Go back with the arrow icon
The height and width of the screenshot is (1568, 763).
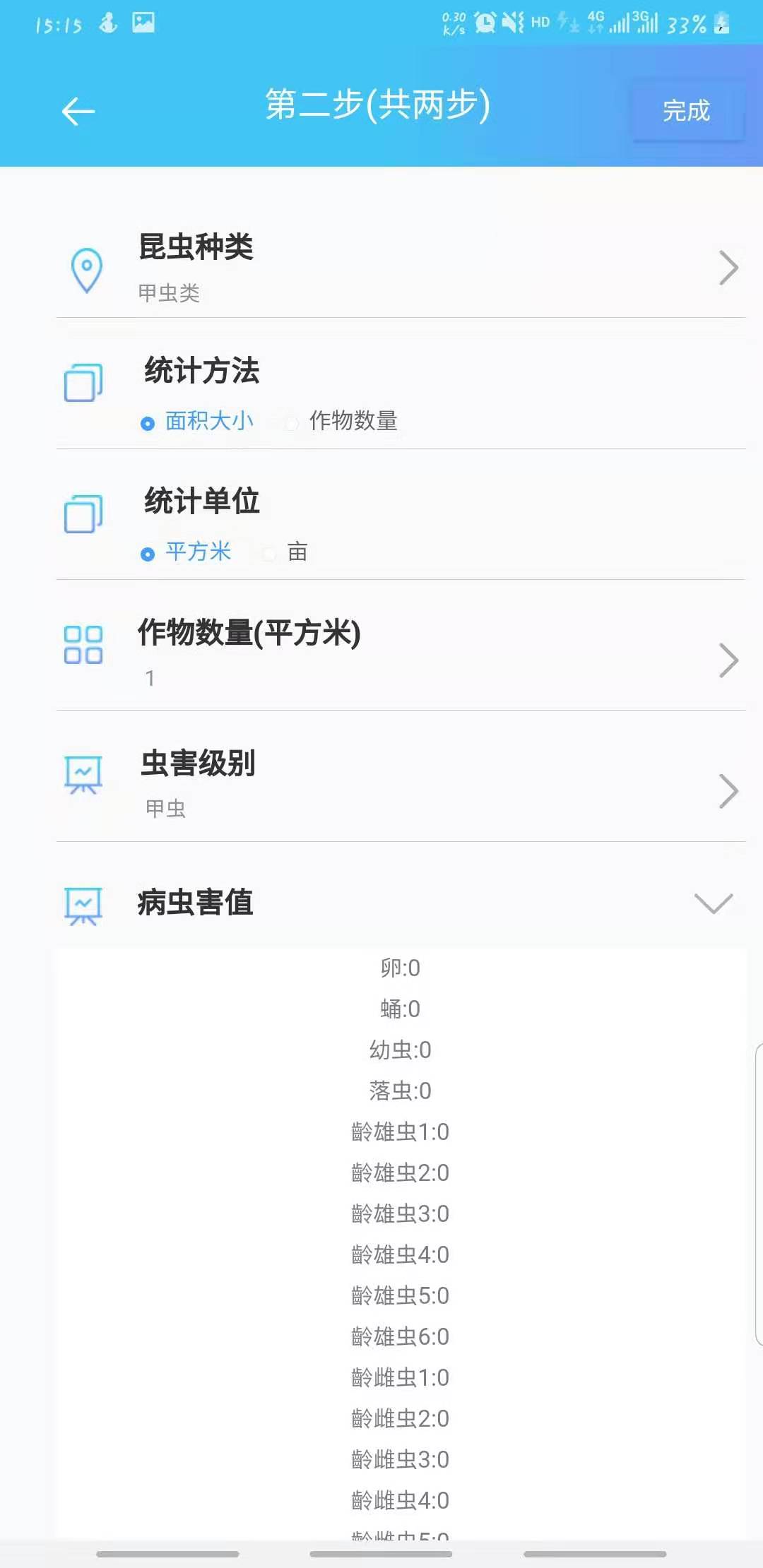click(78, 112)
